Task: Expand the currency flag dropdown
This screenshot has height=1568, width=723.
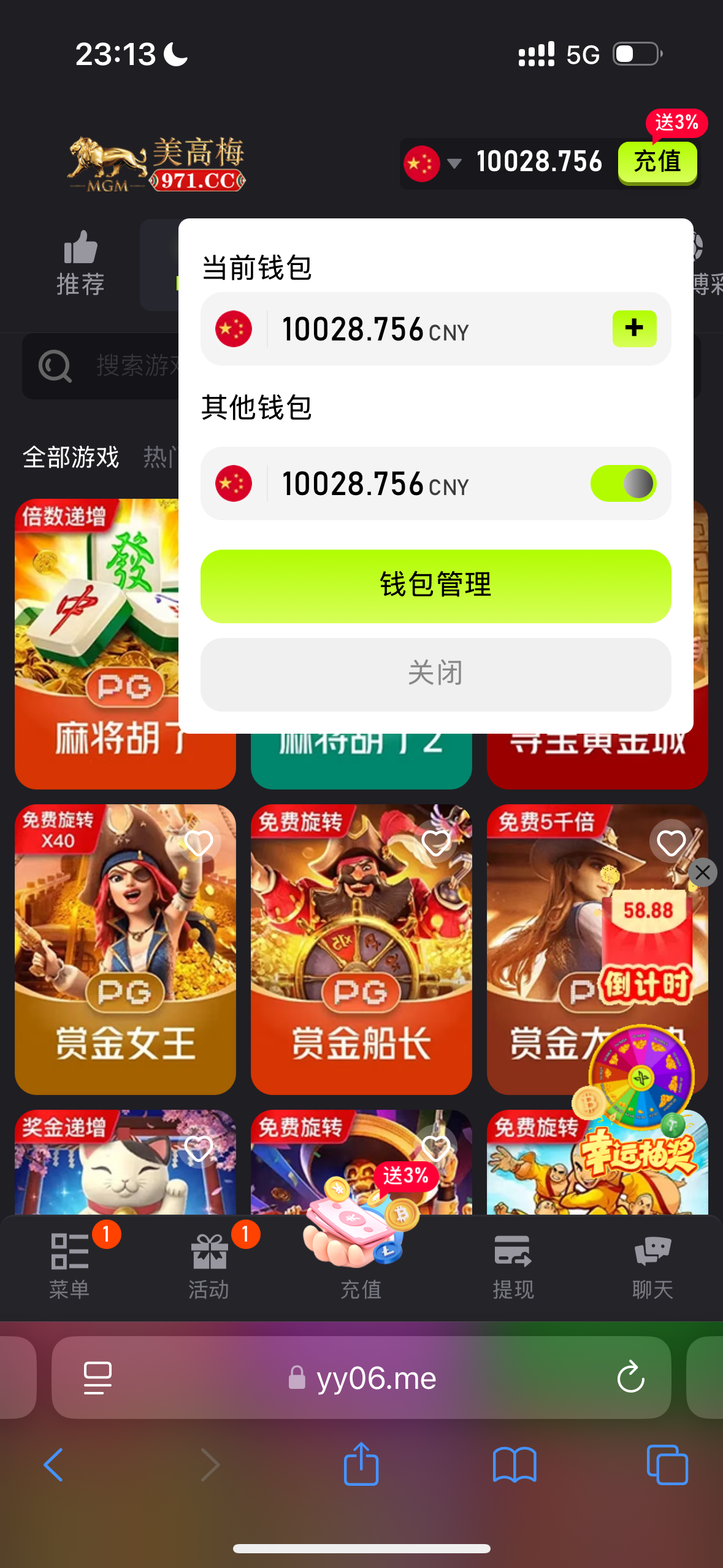Action: tap(454, 163)
